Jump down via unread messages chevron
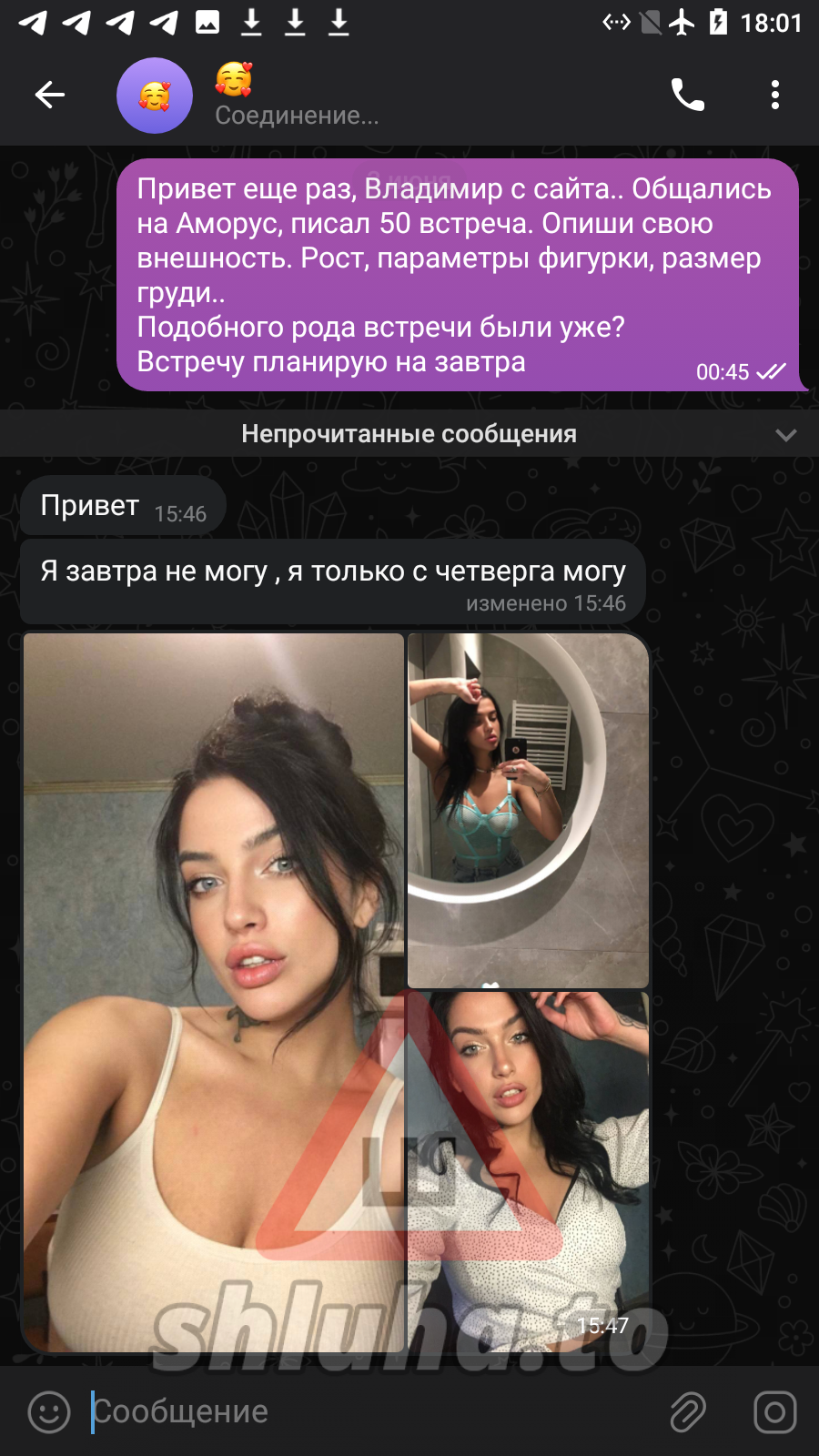Image resolution: width=819 pixels, height=1456 pixels. 785,435
